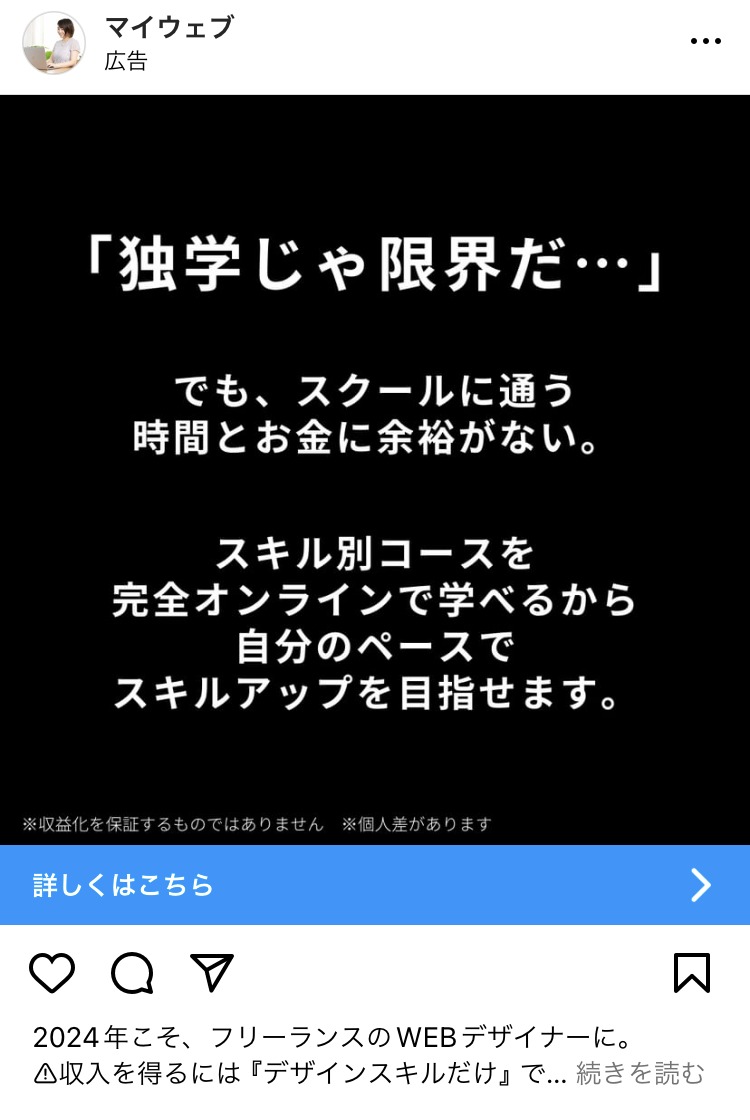
Task: Open the マイウェブ account name
Action: [168, 28]
